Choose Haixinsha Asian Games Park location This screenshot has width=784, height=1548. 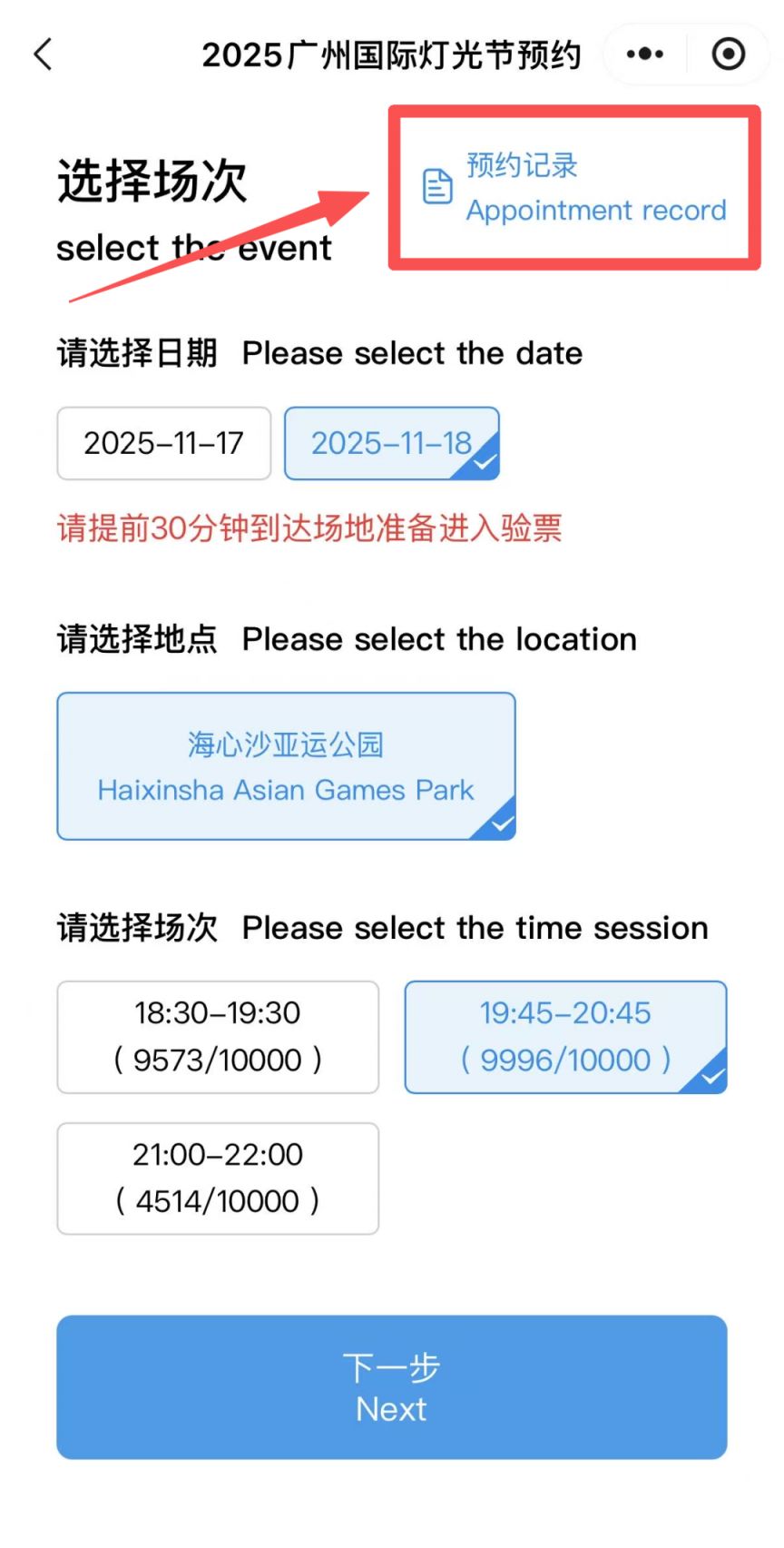pos(287,766)
